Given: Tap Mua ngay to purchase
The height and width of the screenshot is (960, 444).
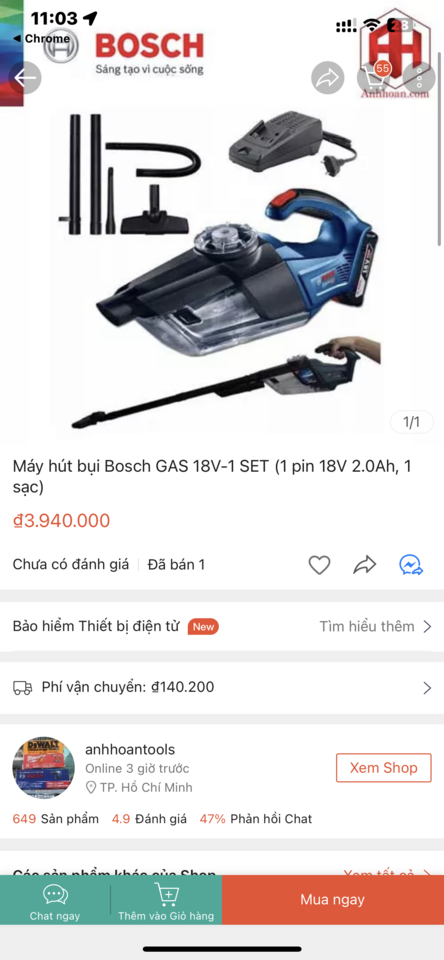Looking at the screenshot, I should [x=333, y=900].
